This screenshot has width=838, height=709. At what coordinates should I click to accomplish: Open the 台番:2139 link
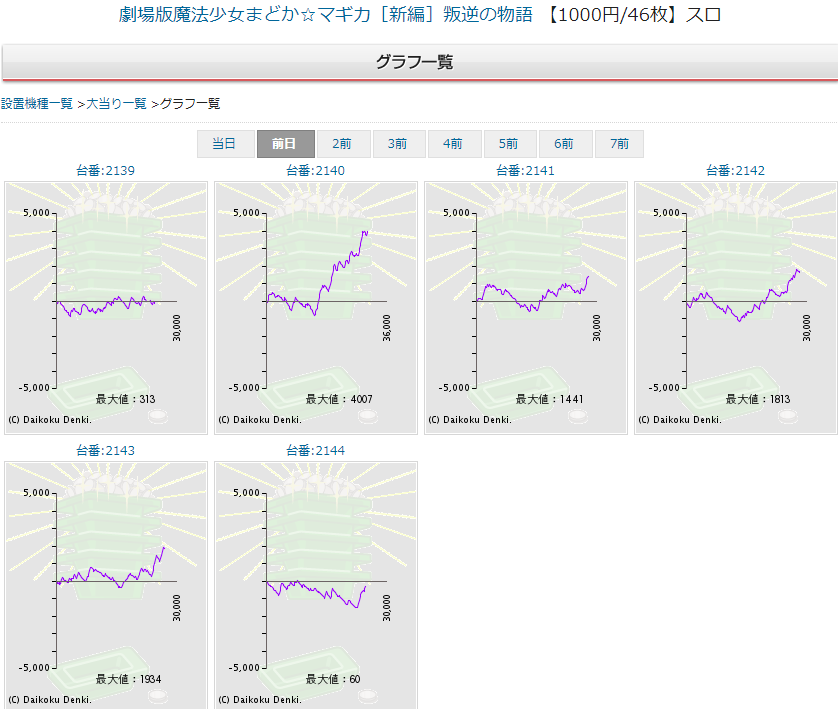tap(105, 170)
